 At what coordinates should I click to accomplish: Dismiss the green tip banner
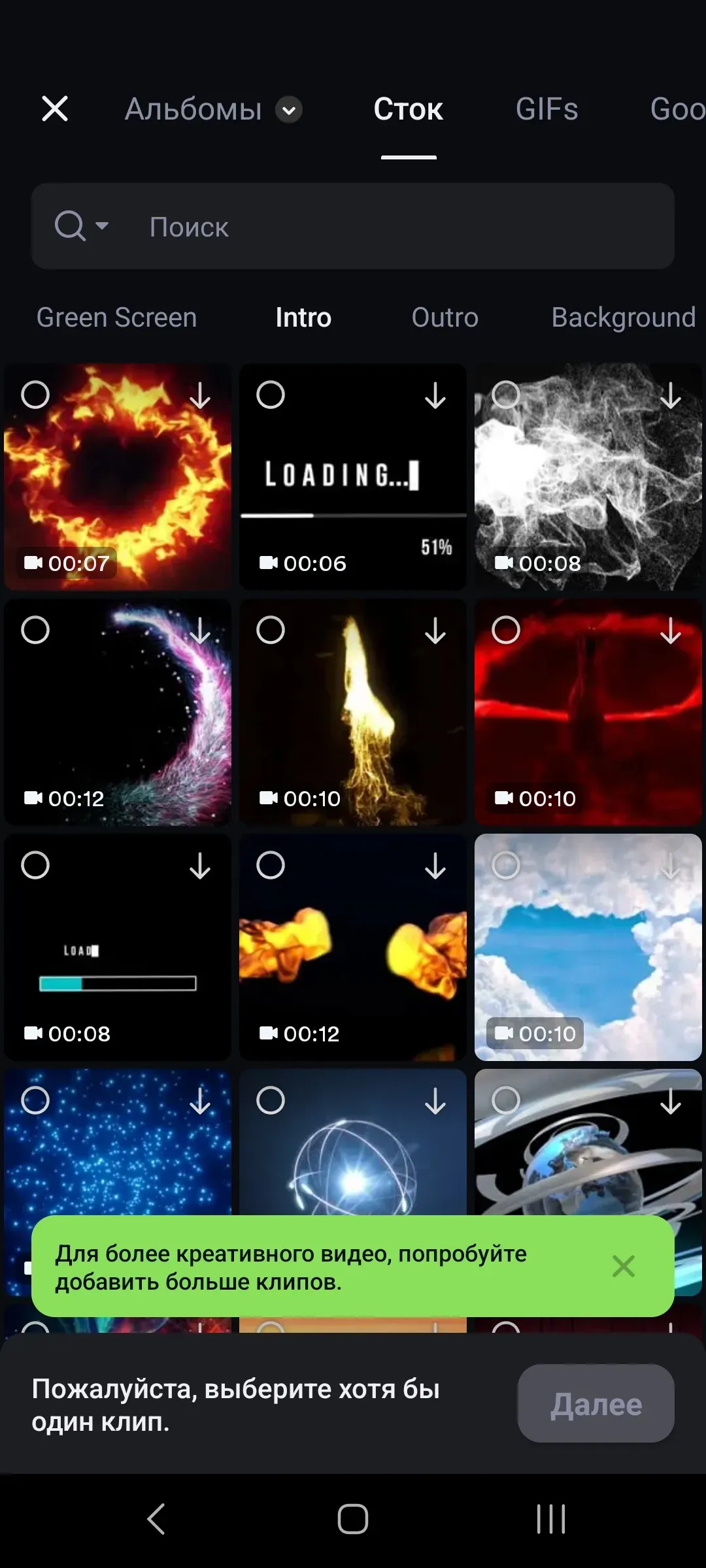pyautogui.click(x=623, y=1266)
